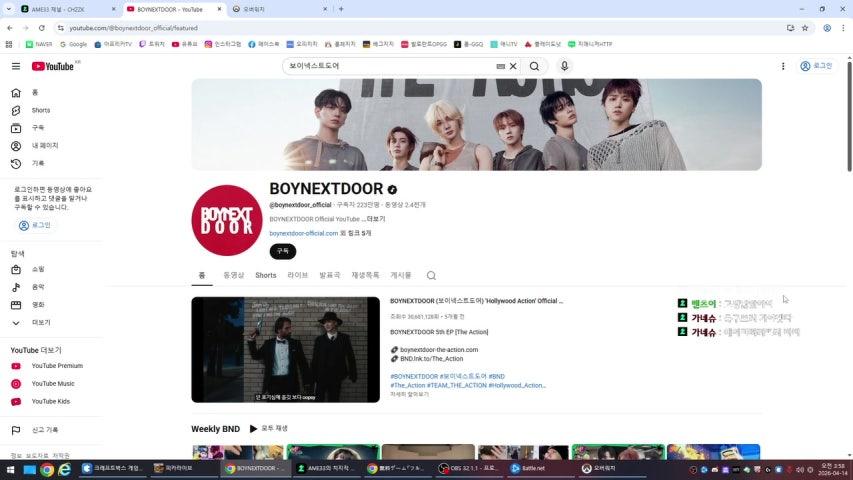Start voice search with the microphone
The width and height of the screenshot is (853, 480).
point(564,66)
